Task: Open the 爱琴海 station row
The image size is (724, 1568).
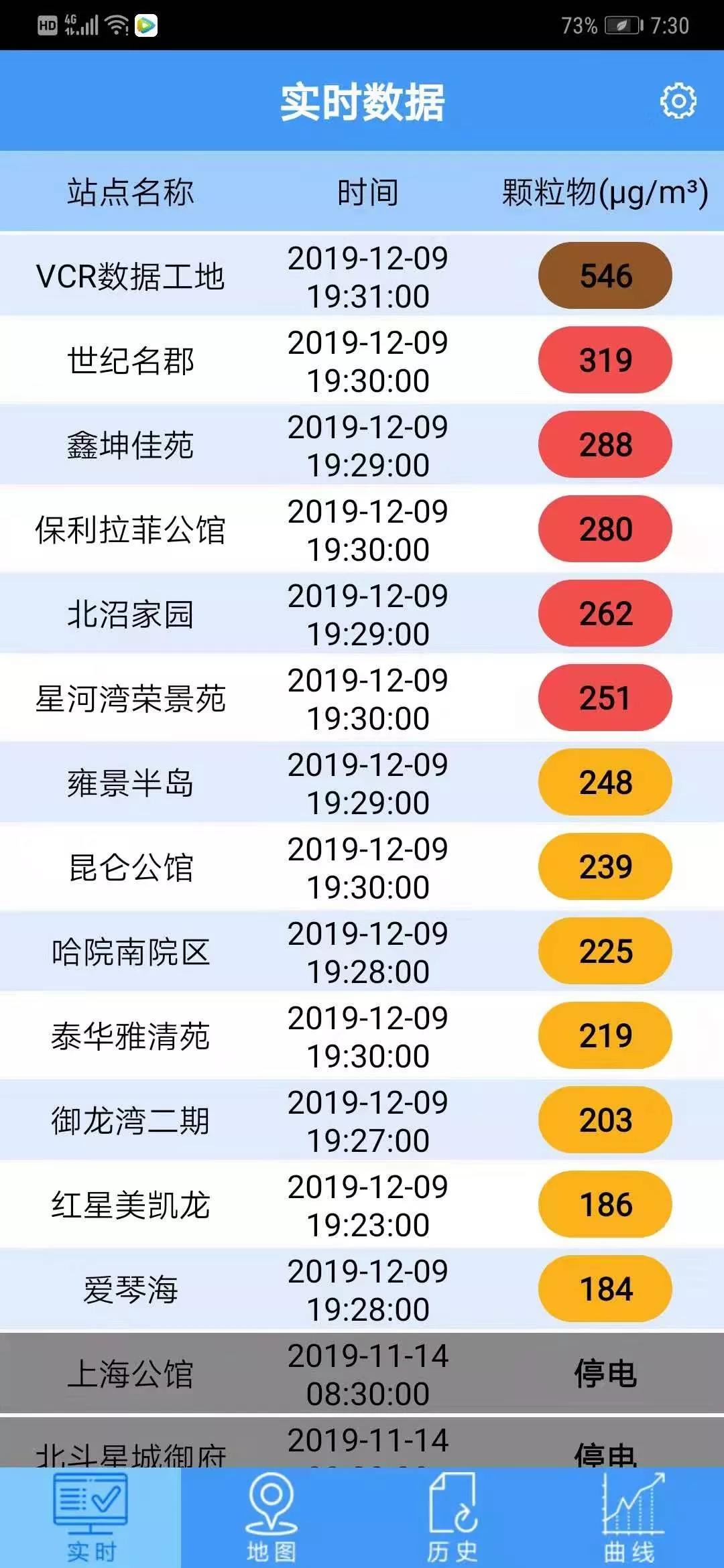Action: 130,1289
